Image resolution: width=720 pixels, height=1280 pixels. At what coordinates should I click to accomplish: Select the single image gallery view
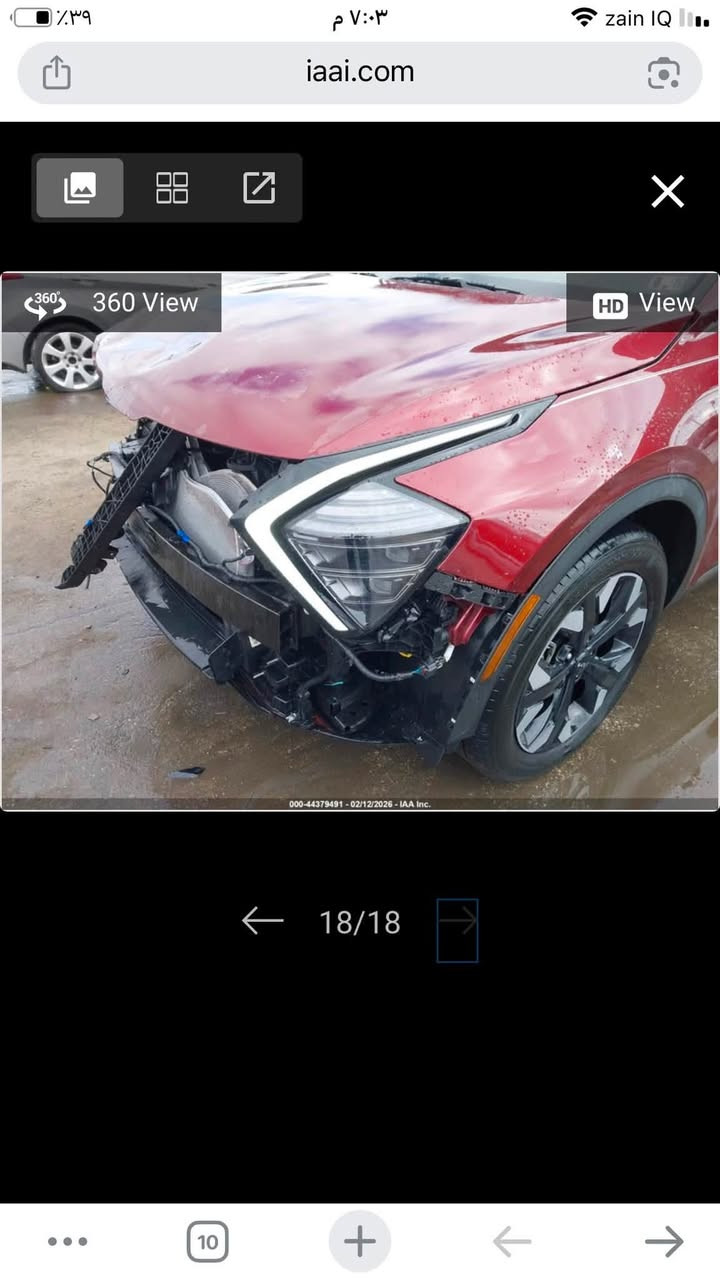[80, 188]
